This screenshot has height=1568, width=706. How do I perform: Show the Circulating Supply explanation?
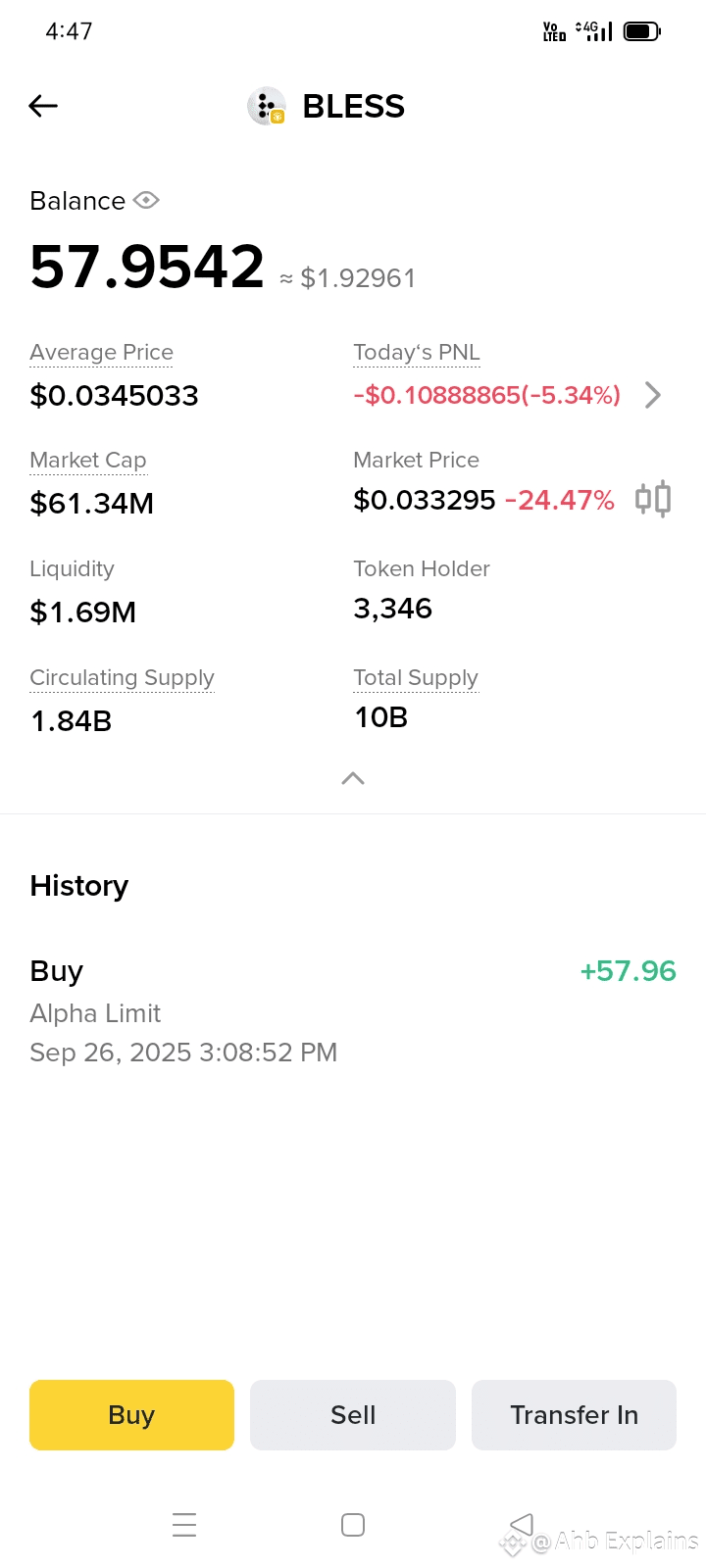tap(122, 677)
